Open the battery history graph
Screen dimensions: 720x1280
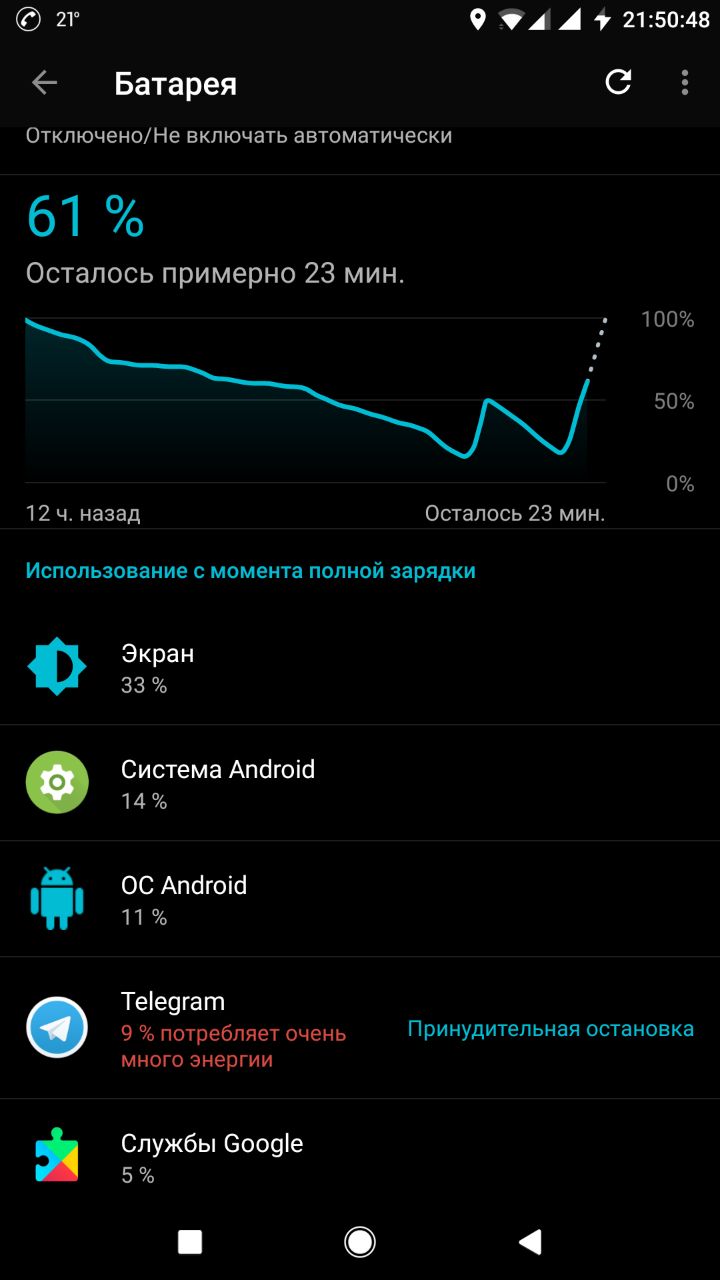click(x=315, y=400)
